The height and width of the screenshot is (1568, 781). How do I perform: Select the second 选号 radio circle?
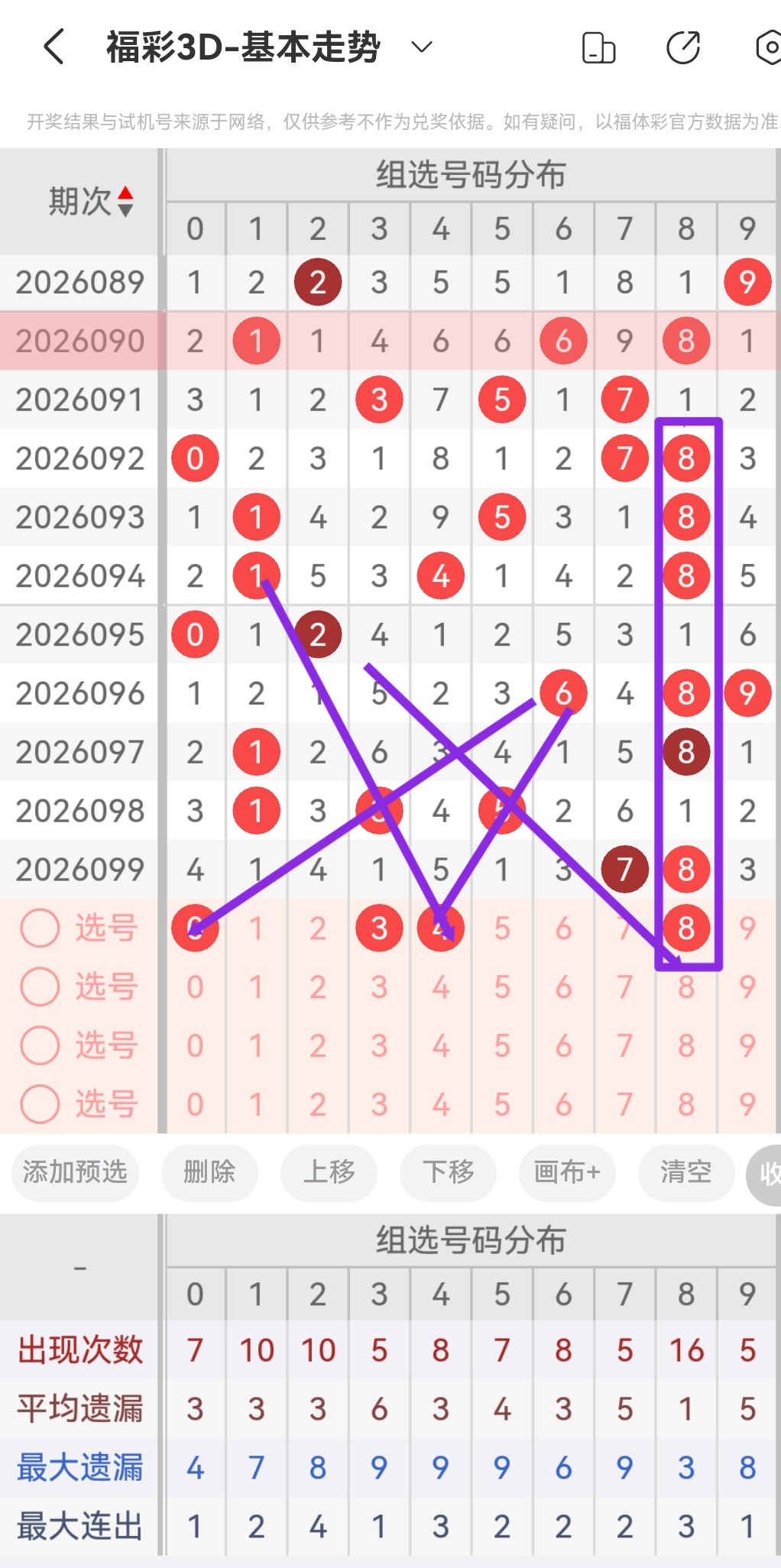point(40,986)
